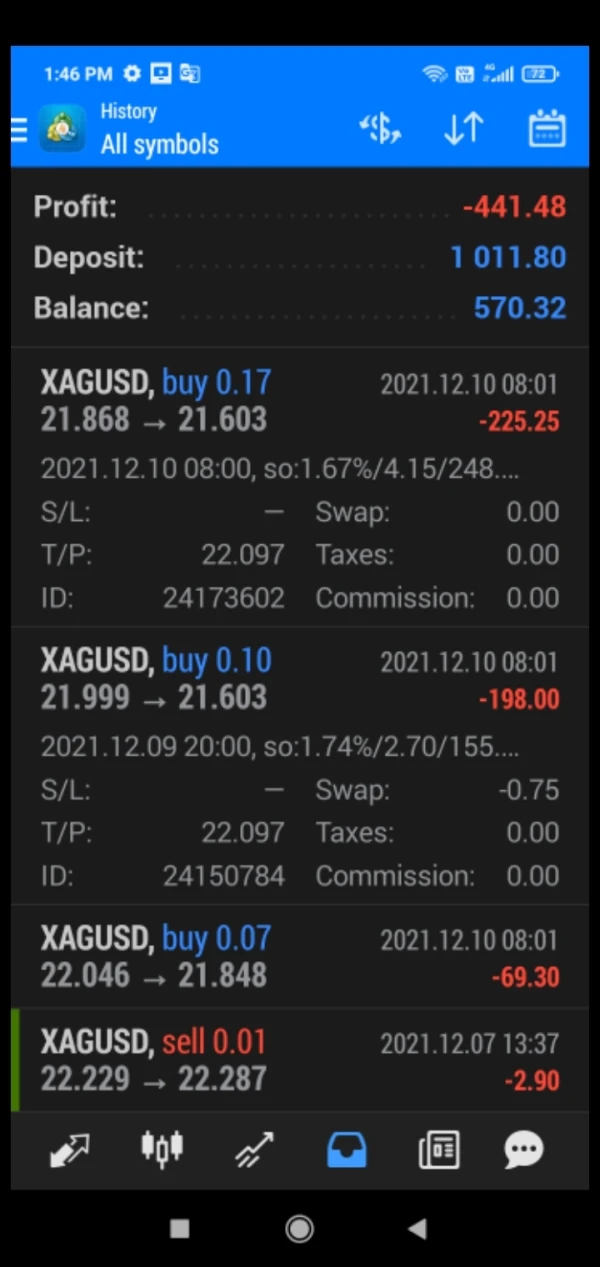Expand the XAGUSD buy 0.07 trade
Viewport: 600px width, 1267px height.
click(x=299, y=957)
